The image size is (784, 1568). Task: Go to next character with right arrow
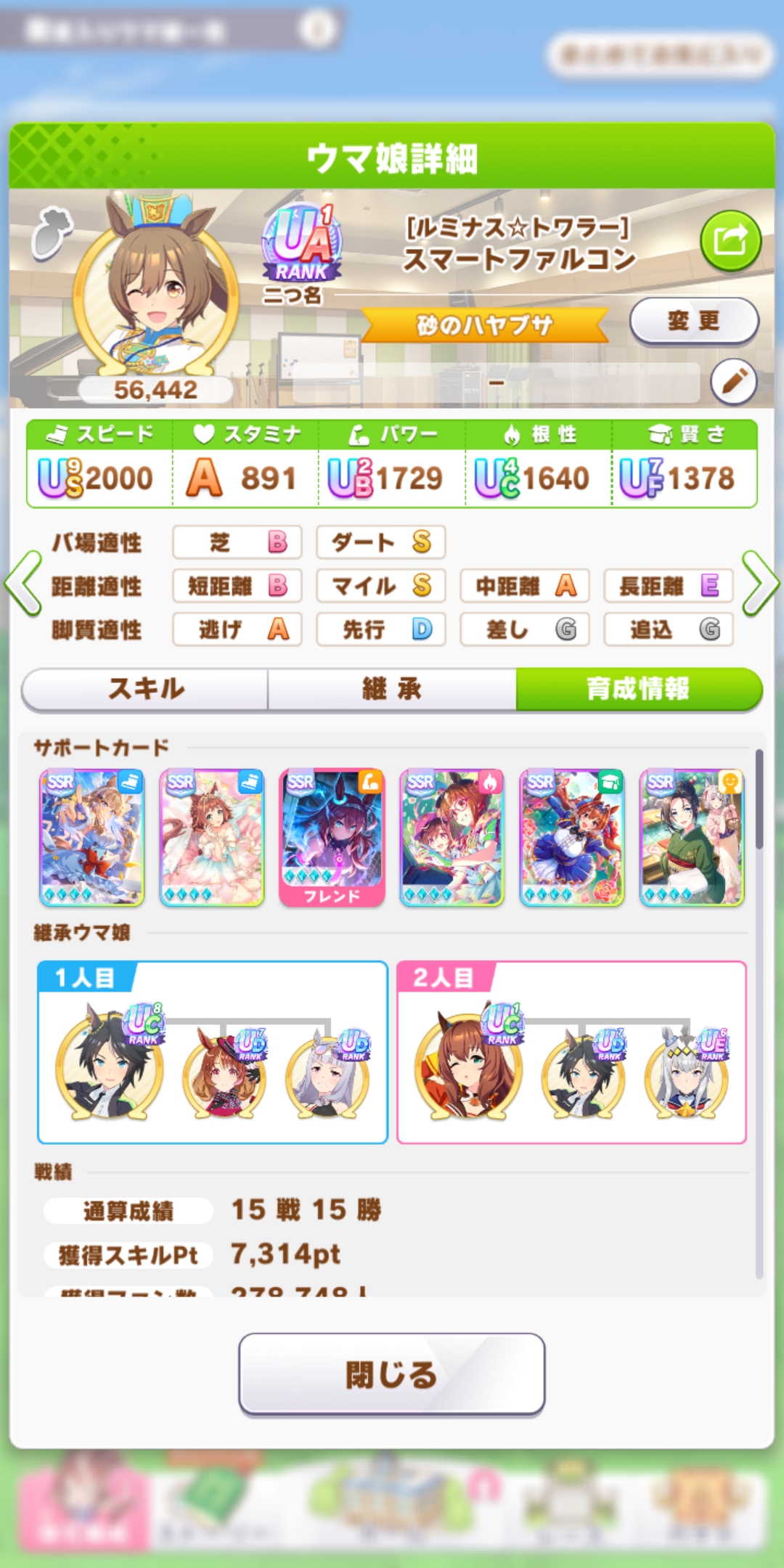click(759, 584)
